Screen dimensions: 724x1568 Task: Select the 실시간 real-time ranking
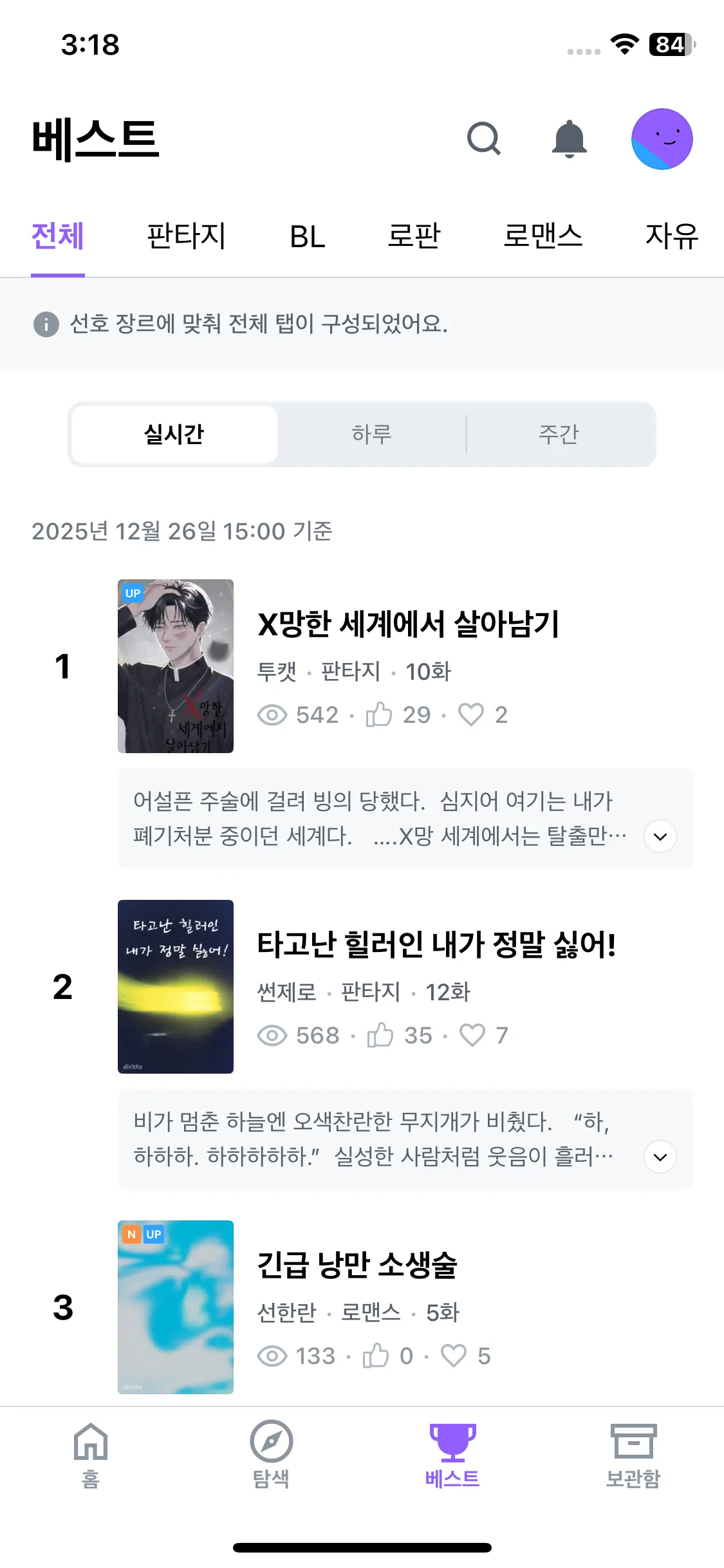click(174, 434)
